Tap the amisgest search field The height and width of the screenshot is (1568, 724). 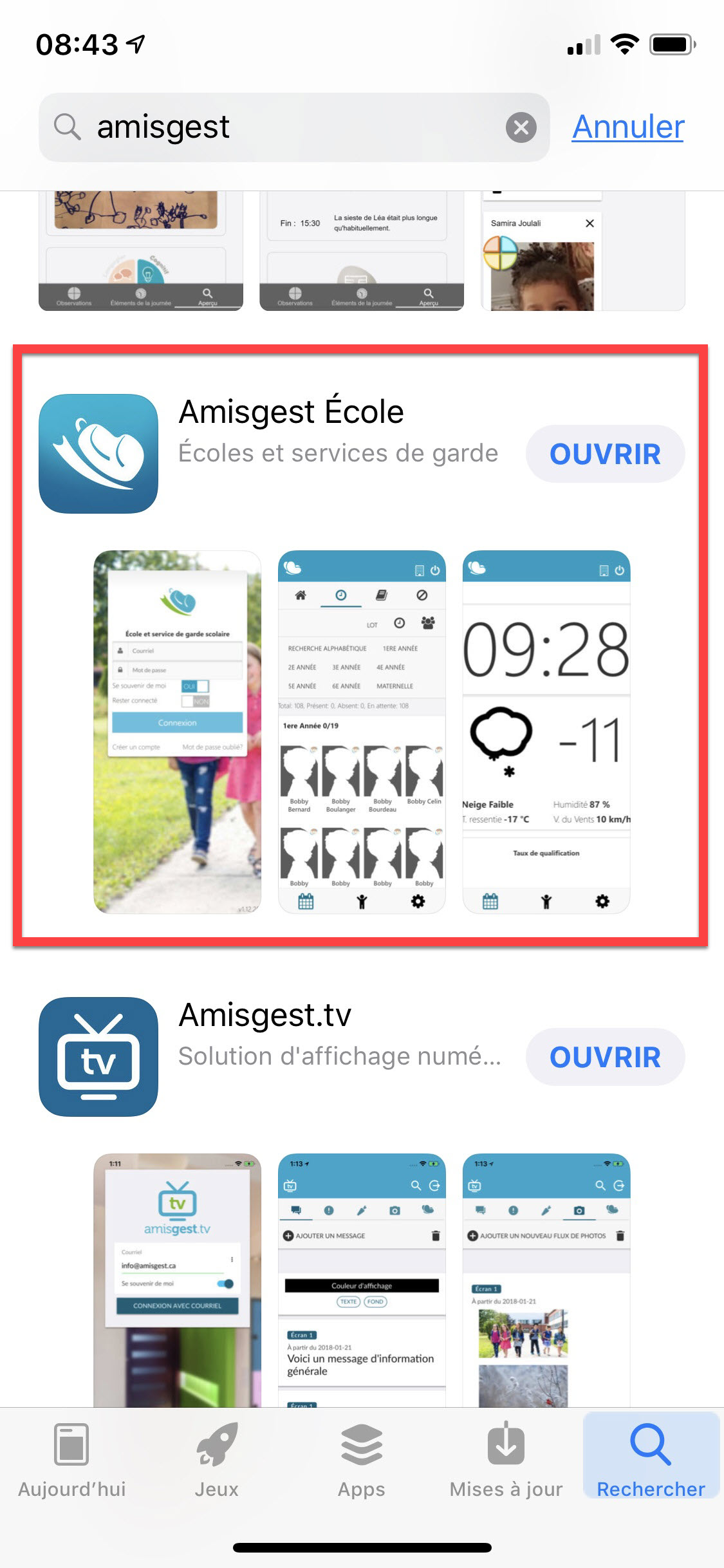[290, 127]
